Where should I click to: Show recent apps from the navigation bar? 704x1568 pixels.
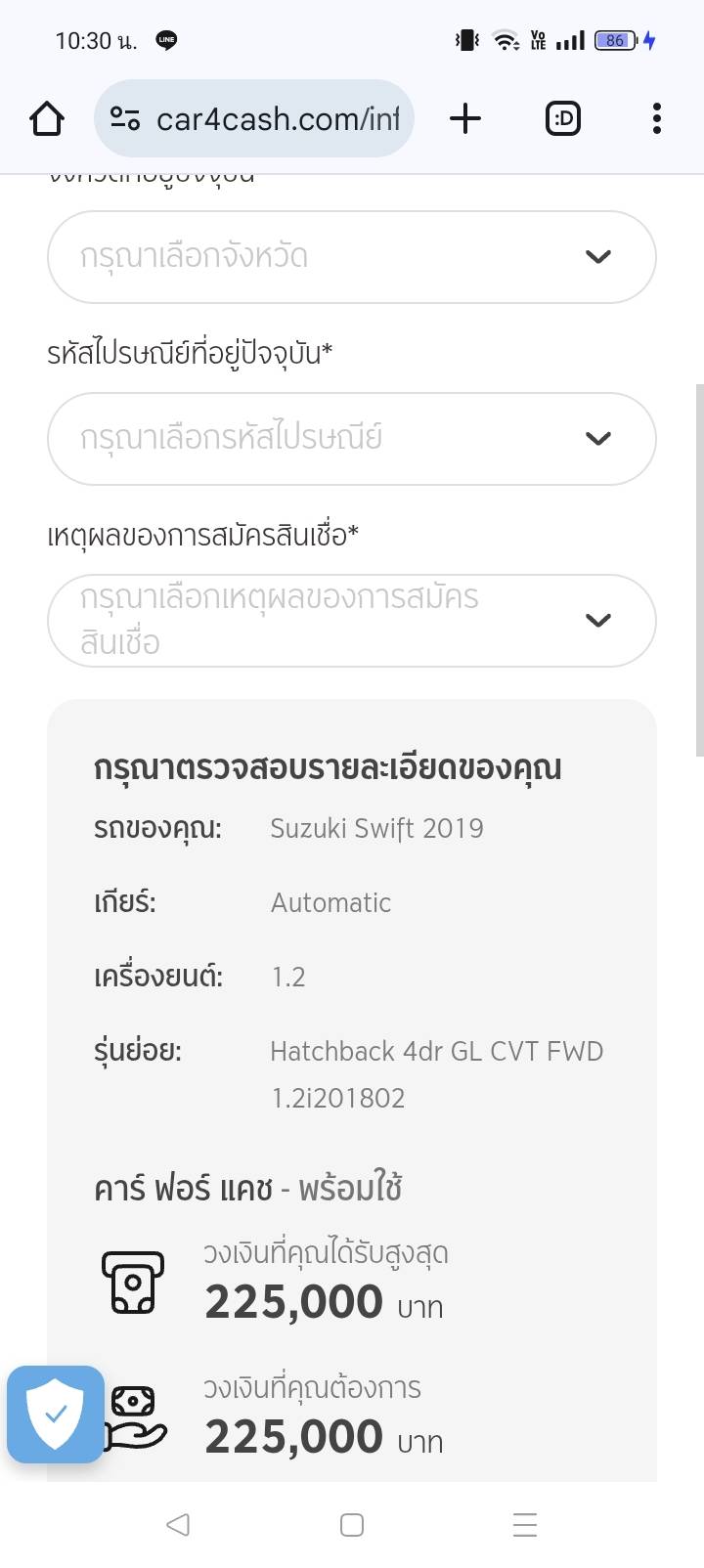[525, 1524]
